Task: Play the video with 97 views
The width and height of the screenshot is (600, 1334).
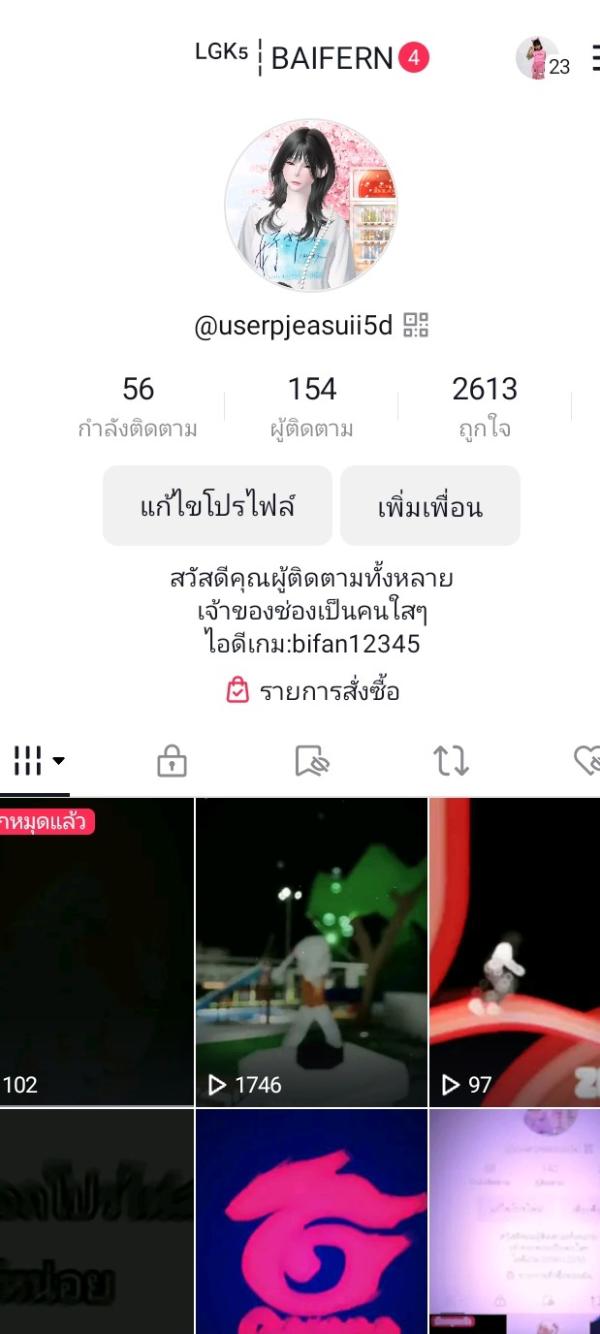Action: pyautogui.click(x=515, y=950)
